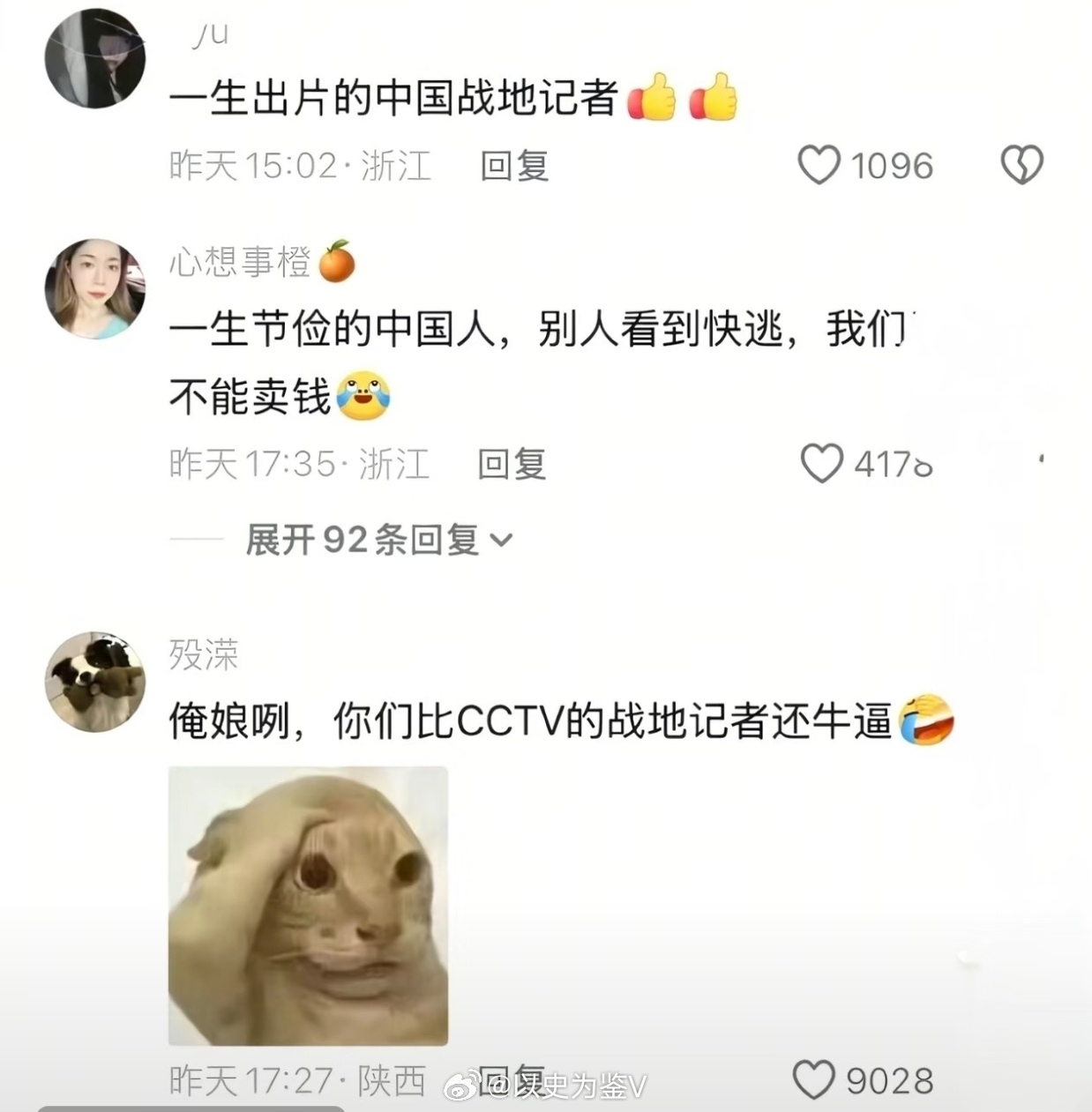Tap the dislike icon beside 1096 likes

1021,165
